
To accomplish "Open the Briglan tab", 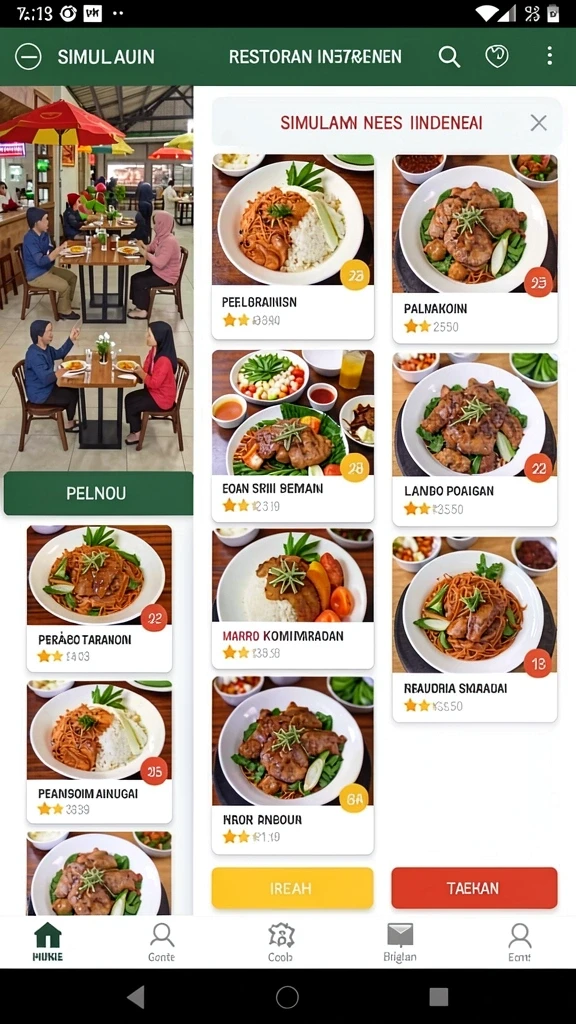I will click(400, 942).
